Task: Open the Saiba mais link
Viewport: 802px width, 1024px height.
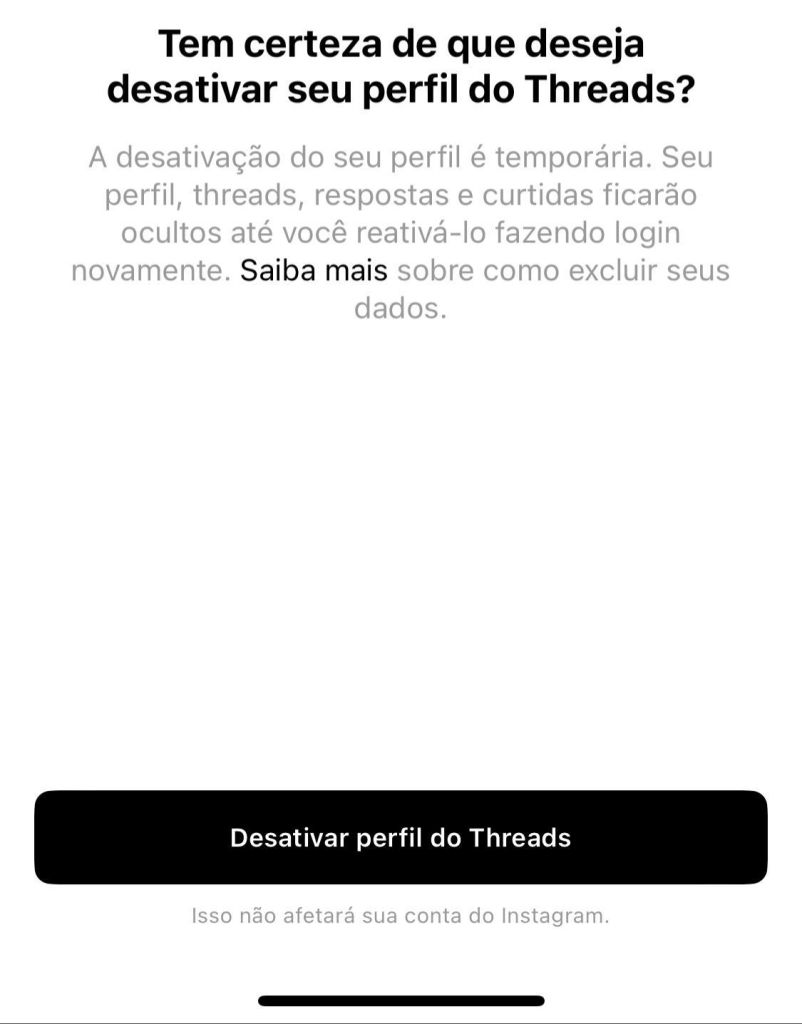Action: (x=313, y=271)
